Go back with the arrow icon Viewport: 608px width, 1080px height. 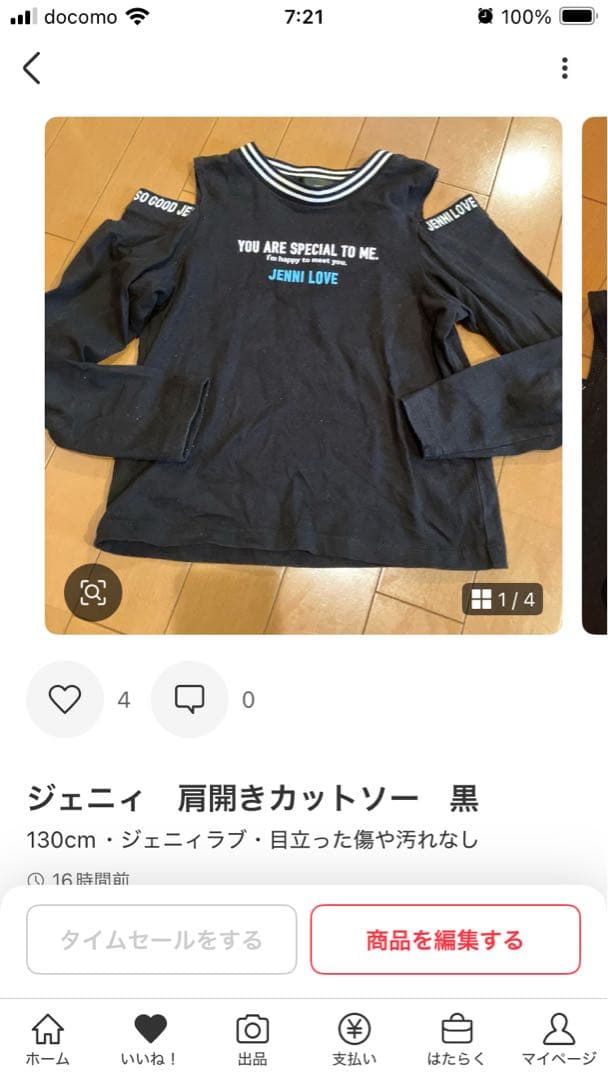click(32, 68)
